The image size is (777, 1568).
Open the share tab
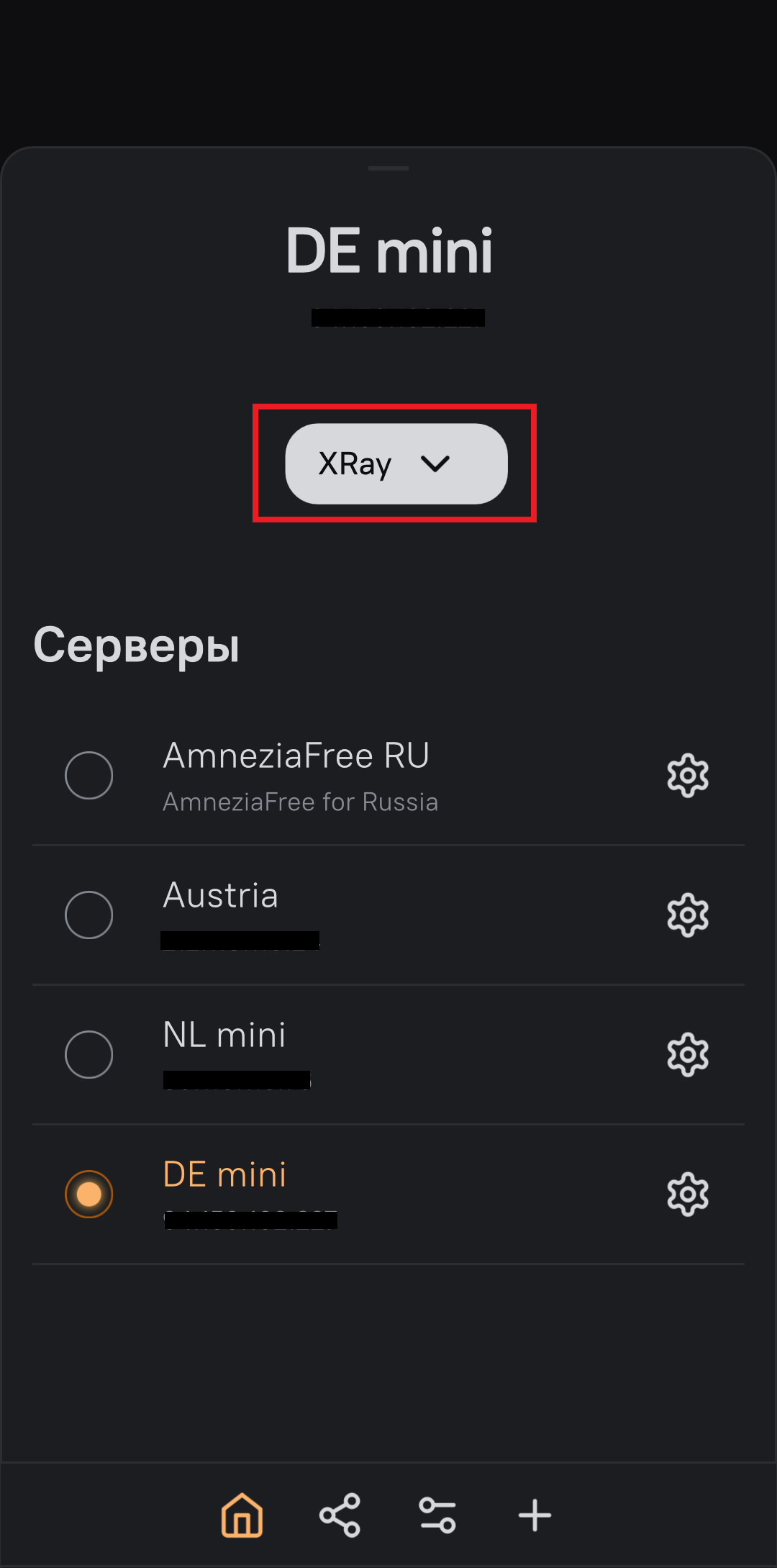340,1515
